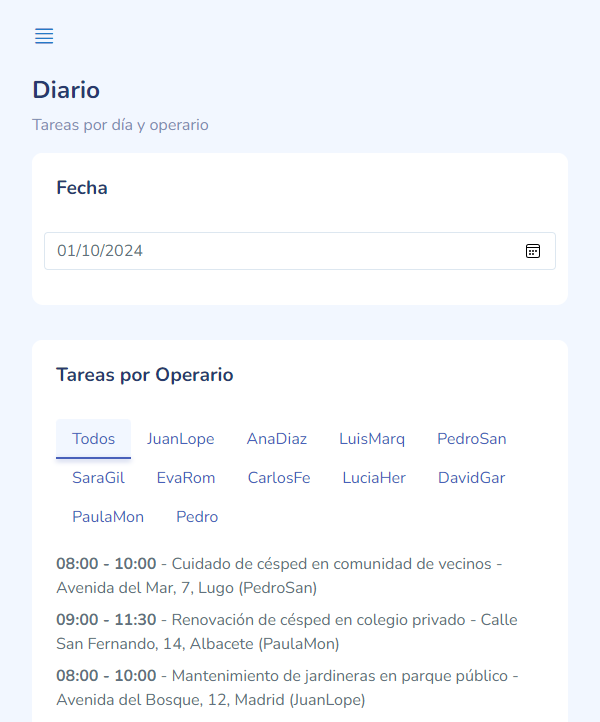600x722 pixels.
Task: View the PedroSan operator tab
Action: pos(471,438)
